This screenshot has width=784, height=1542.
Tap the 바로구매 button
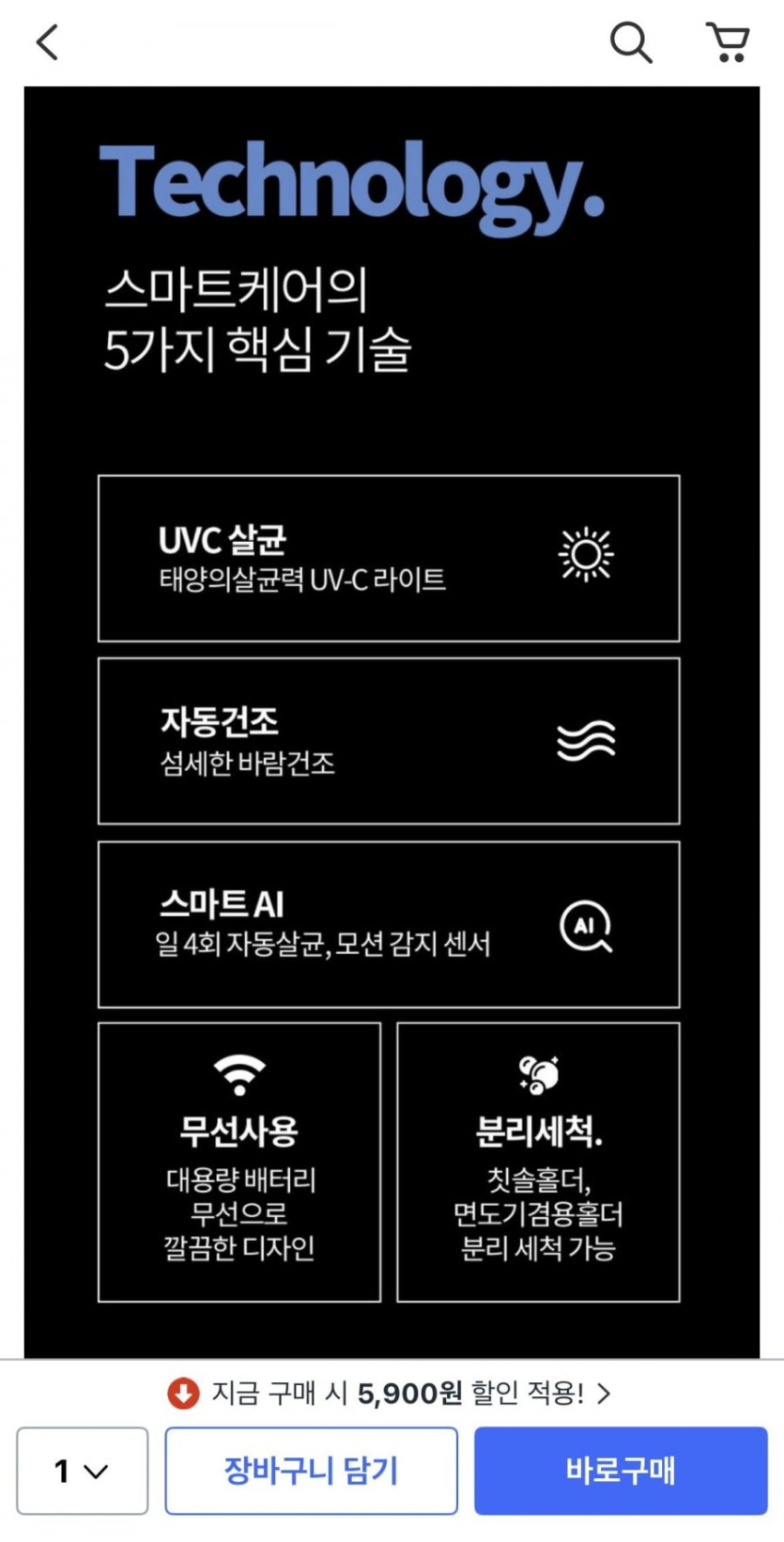coord(621,1471)
